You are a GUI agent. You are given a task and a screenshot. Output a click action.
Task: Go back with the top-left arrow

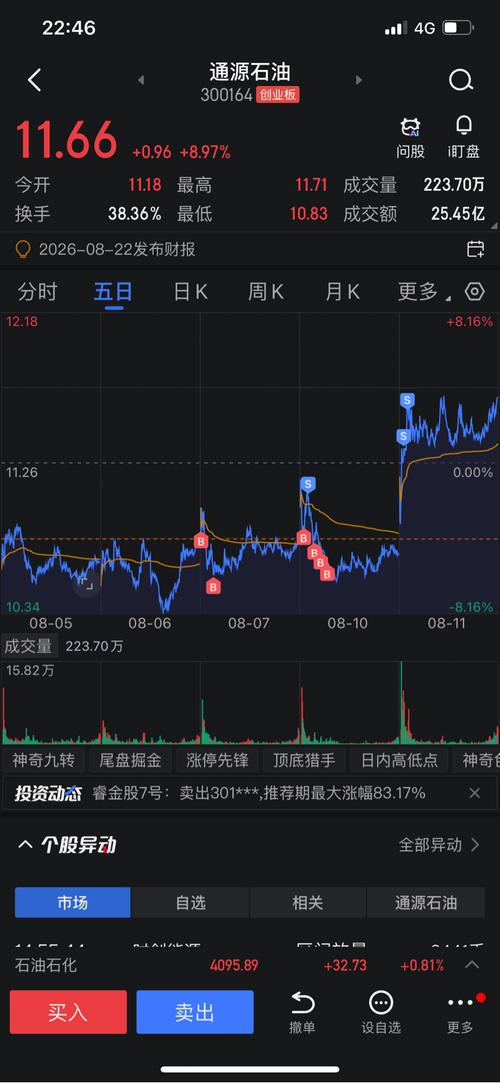point(35,81)
